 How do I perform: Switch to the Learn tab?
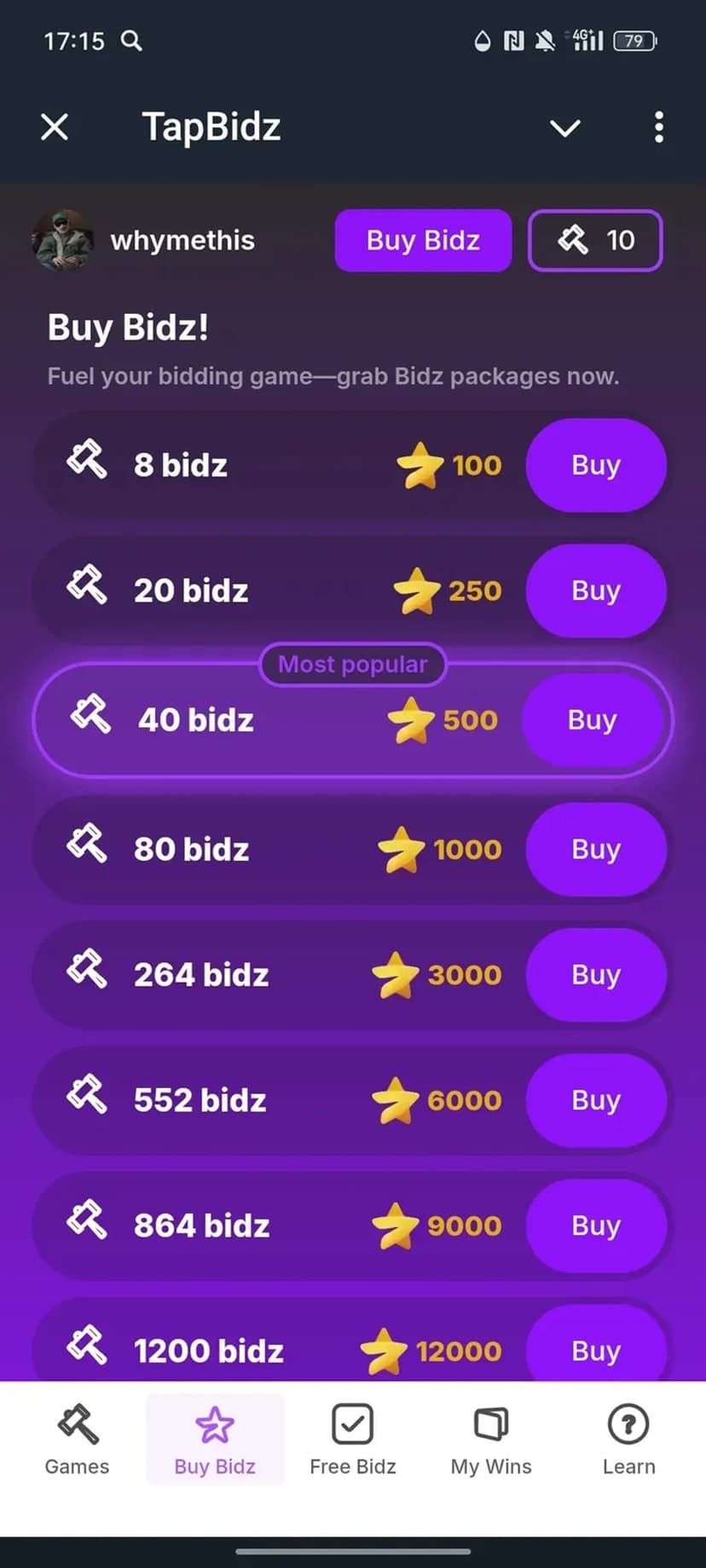pos(629,1440)
